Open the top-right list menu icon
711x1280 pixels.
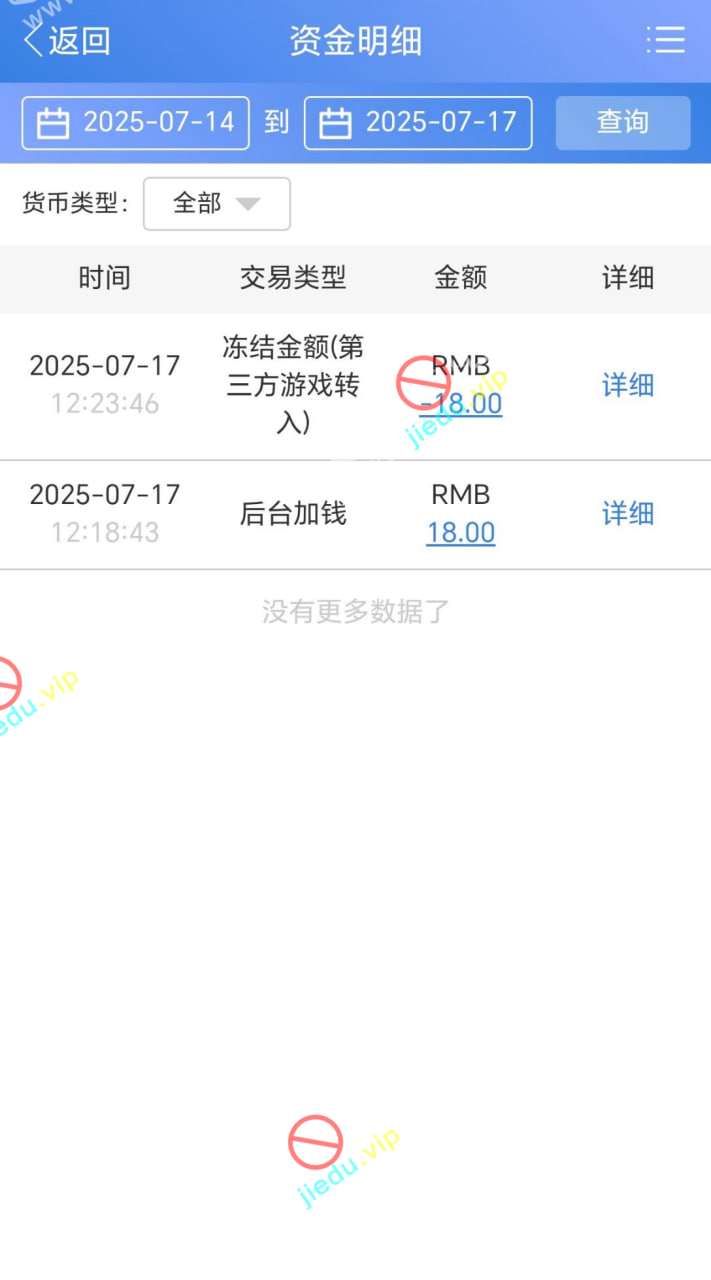(x=665, y=40)
